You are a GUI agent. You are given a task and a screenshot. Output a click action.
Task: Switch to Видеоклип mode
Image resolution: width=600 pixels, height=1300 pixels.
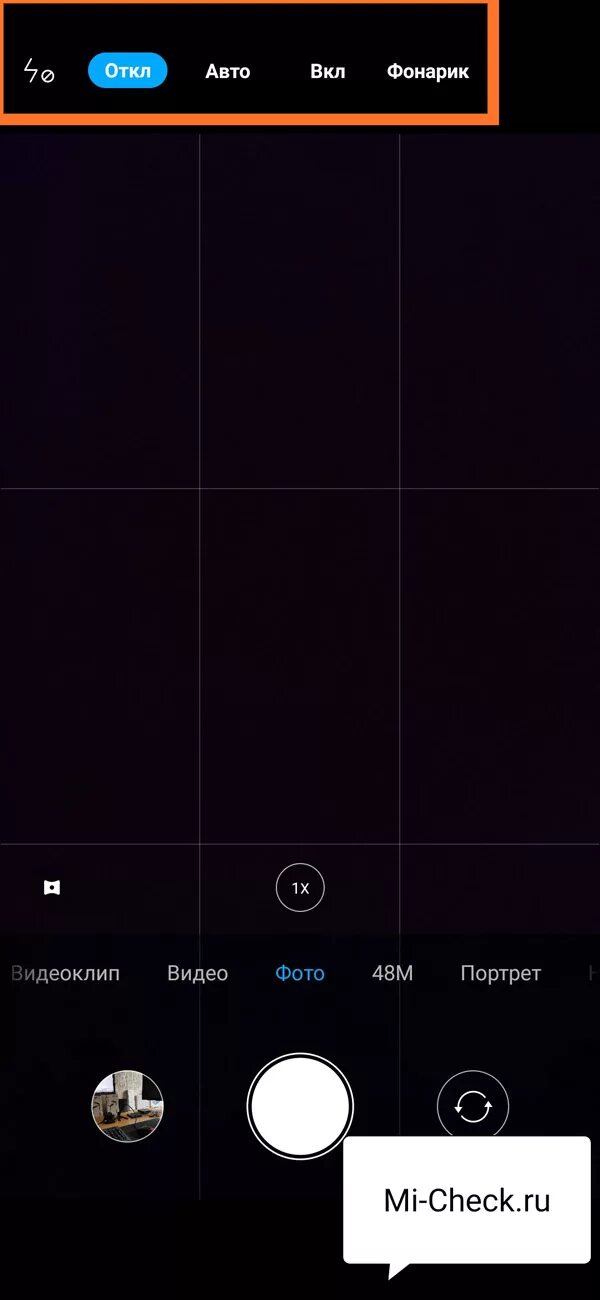coord(66,973)
